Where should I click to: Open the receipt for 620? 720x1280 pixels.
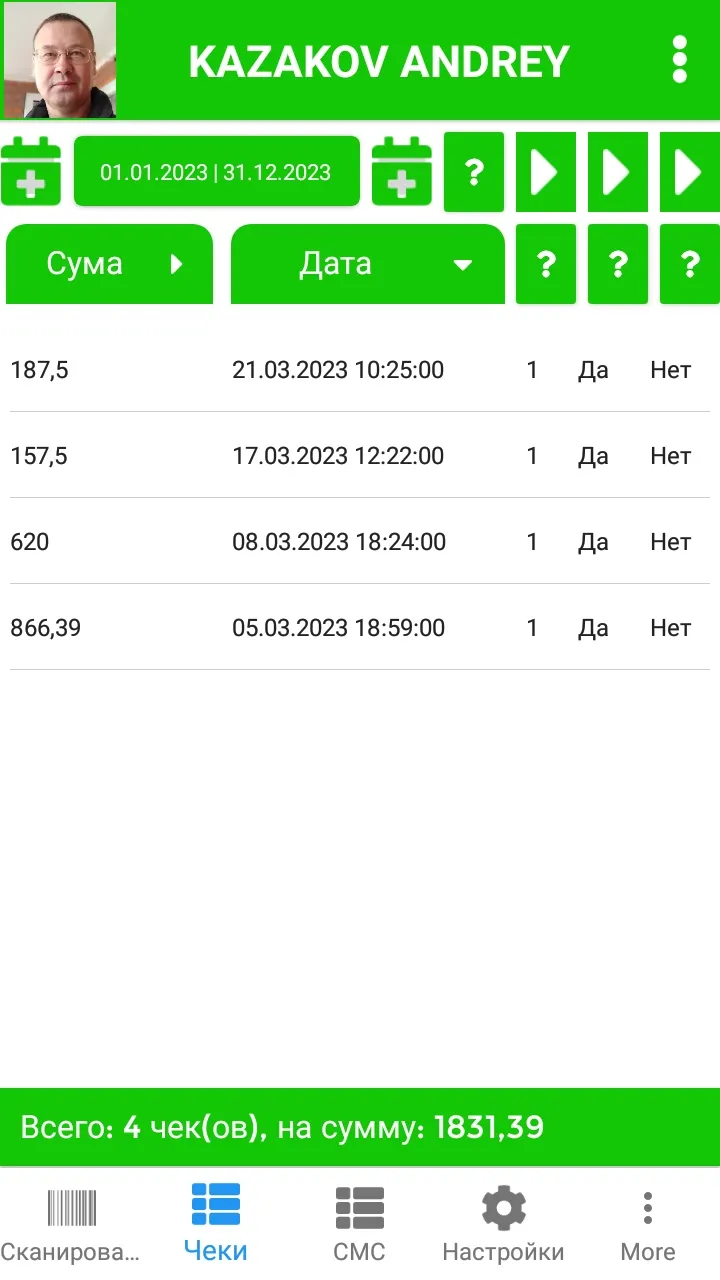click(x=360, y=542)
